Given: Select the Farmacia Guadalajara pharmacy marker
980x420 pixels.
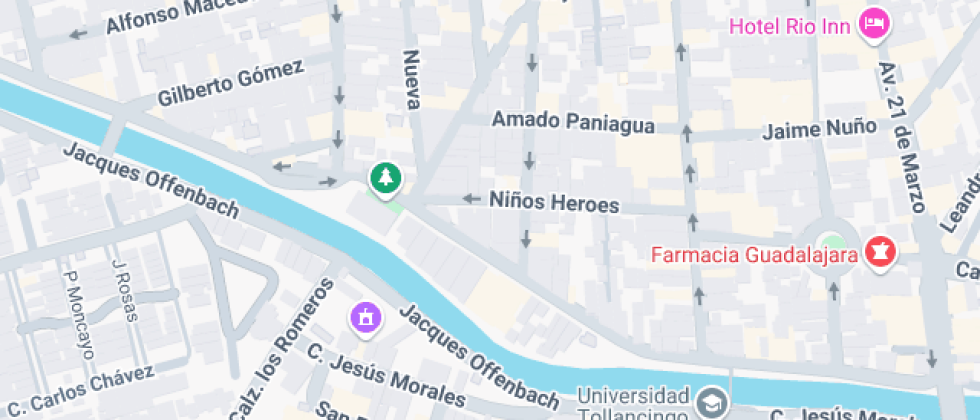Looking at the screenshot, I should [x=881, y=251].
